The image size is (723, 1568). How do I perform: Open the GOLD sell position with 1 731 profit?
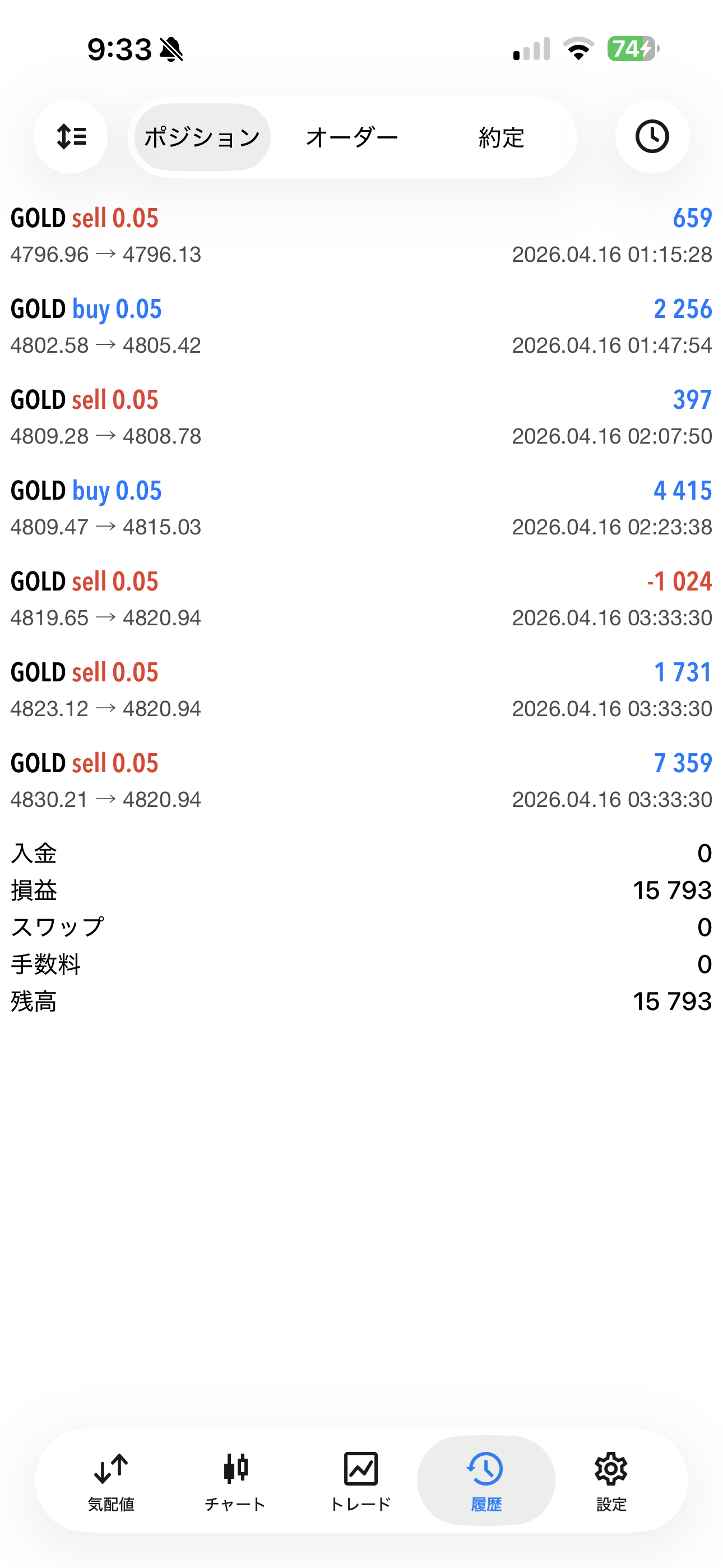(x=361, y=690)
